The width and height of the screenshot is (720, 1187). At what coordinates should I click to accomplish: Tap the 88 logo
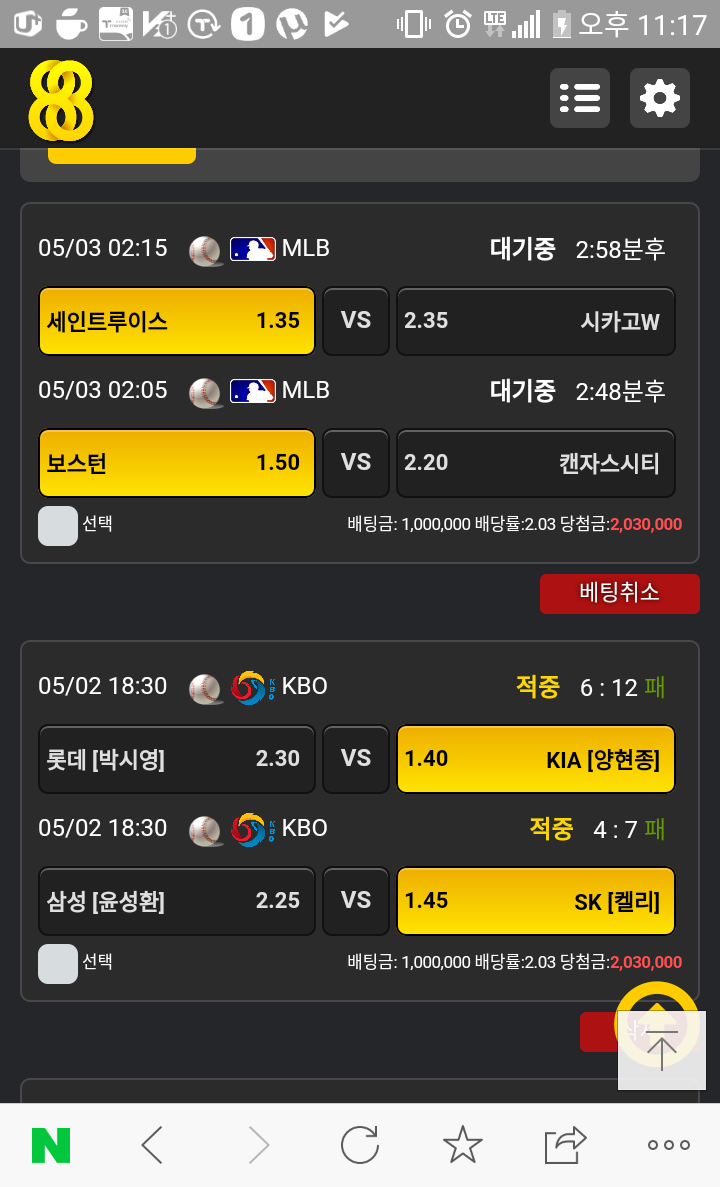point(61,100)
